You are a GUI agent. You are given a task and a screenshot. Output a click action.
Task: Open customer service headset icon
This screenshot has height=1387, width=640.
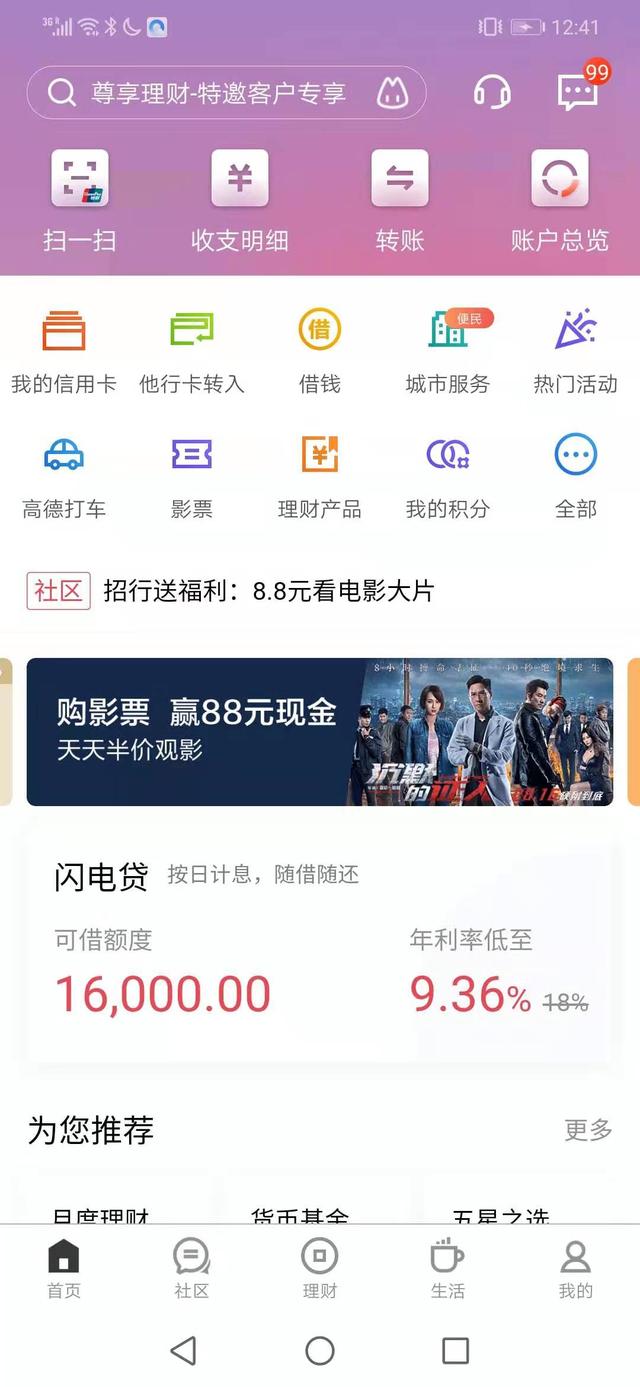[492, 93]
